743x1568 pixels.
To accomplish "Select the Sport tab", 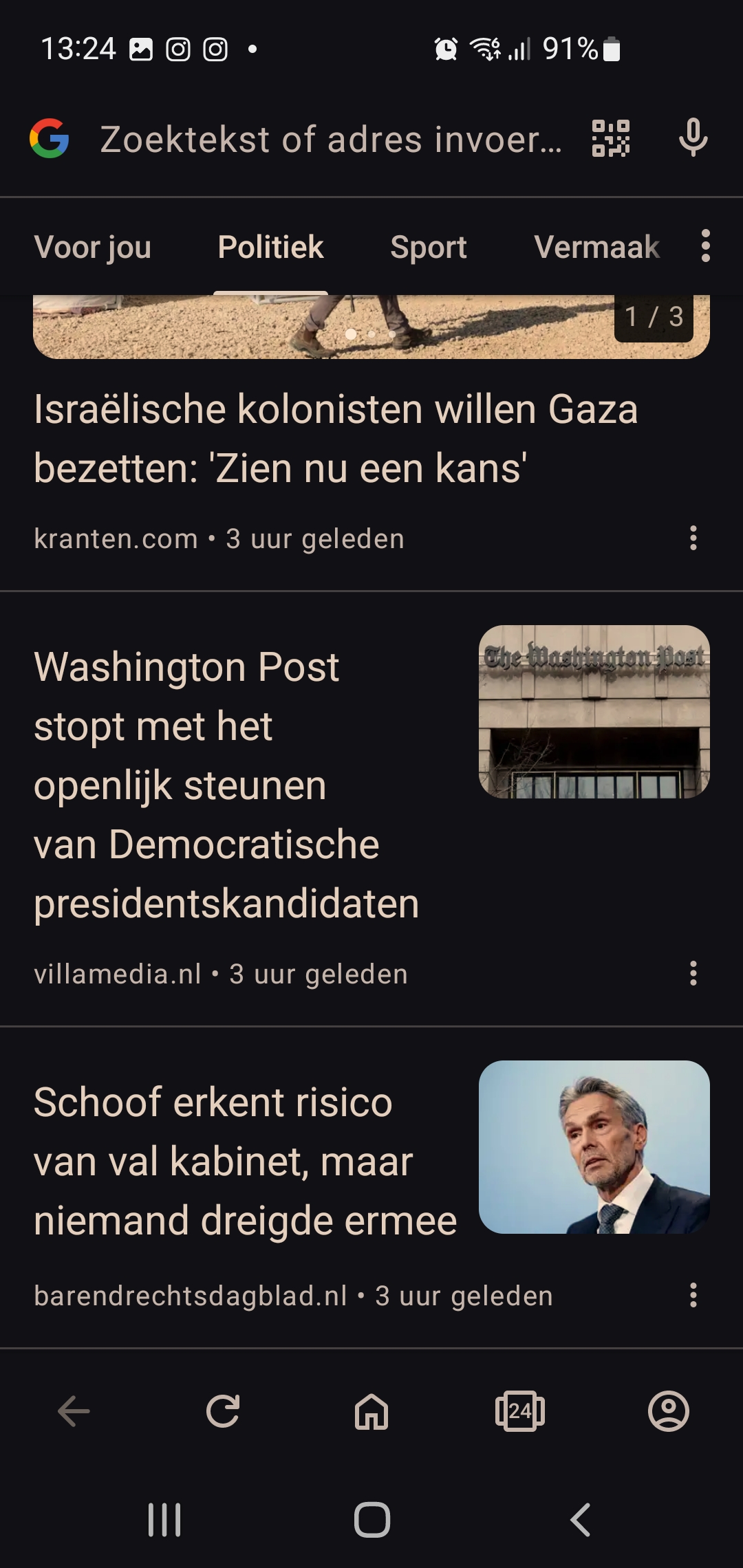I will (429, 247).
